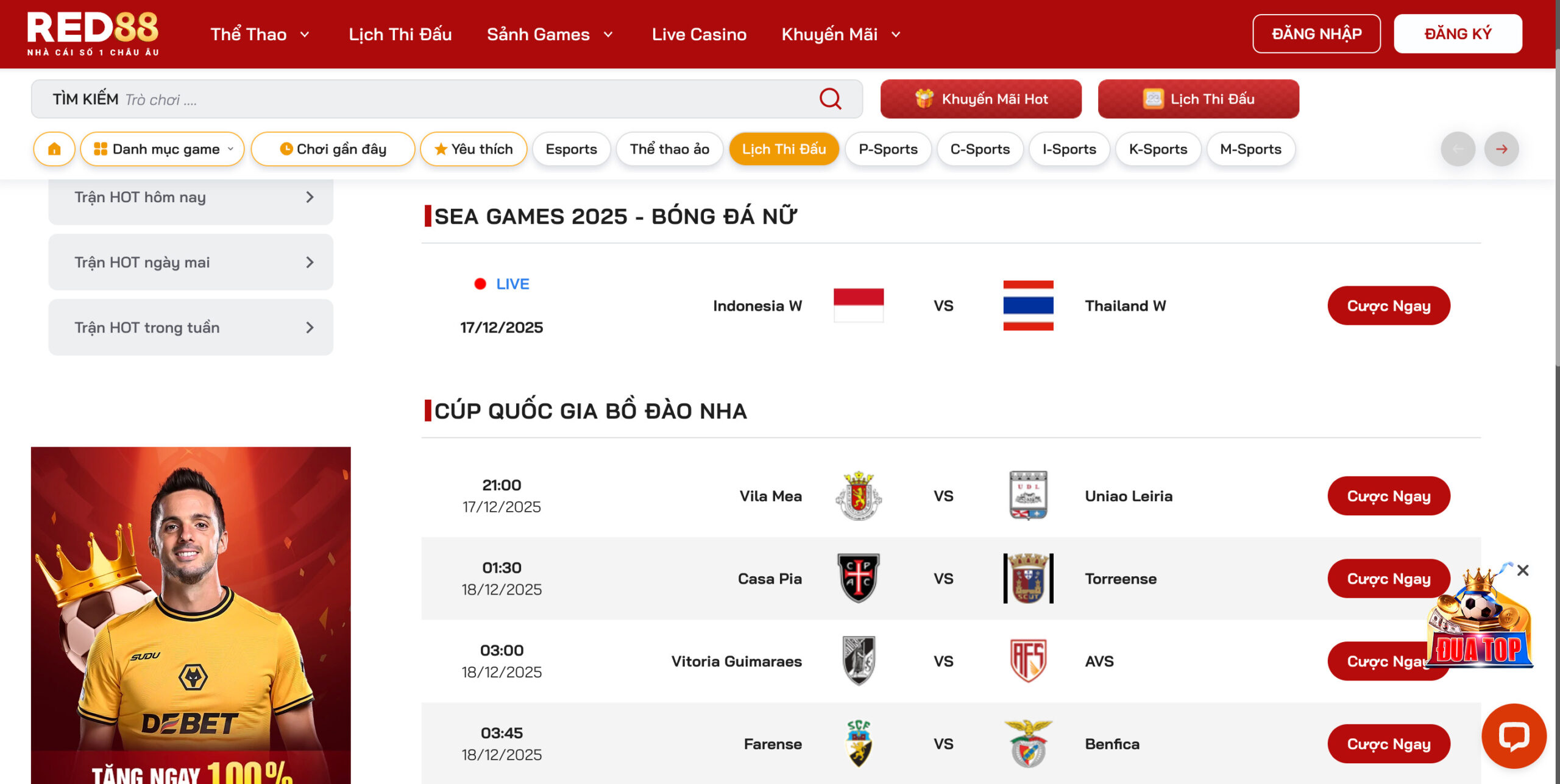
Task: Bet now on Indonesia W vs Thailand W
Action: click(1388, 305)
